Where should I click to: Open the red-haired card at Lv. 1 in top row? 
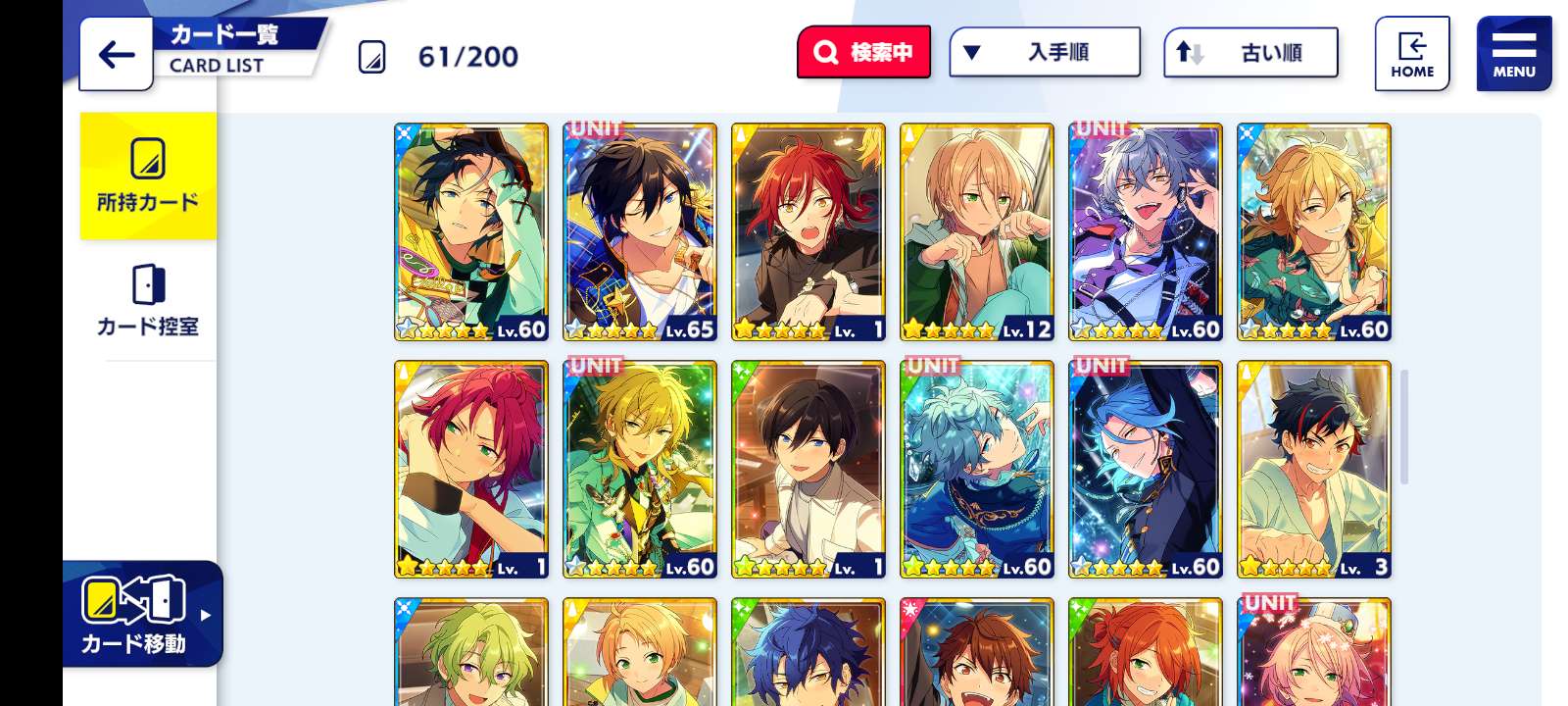(808, 232)
